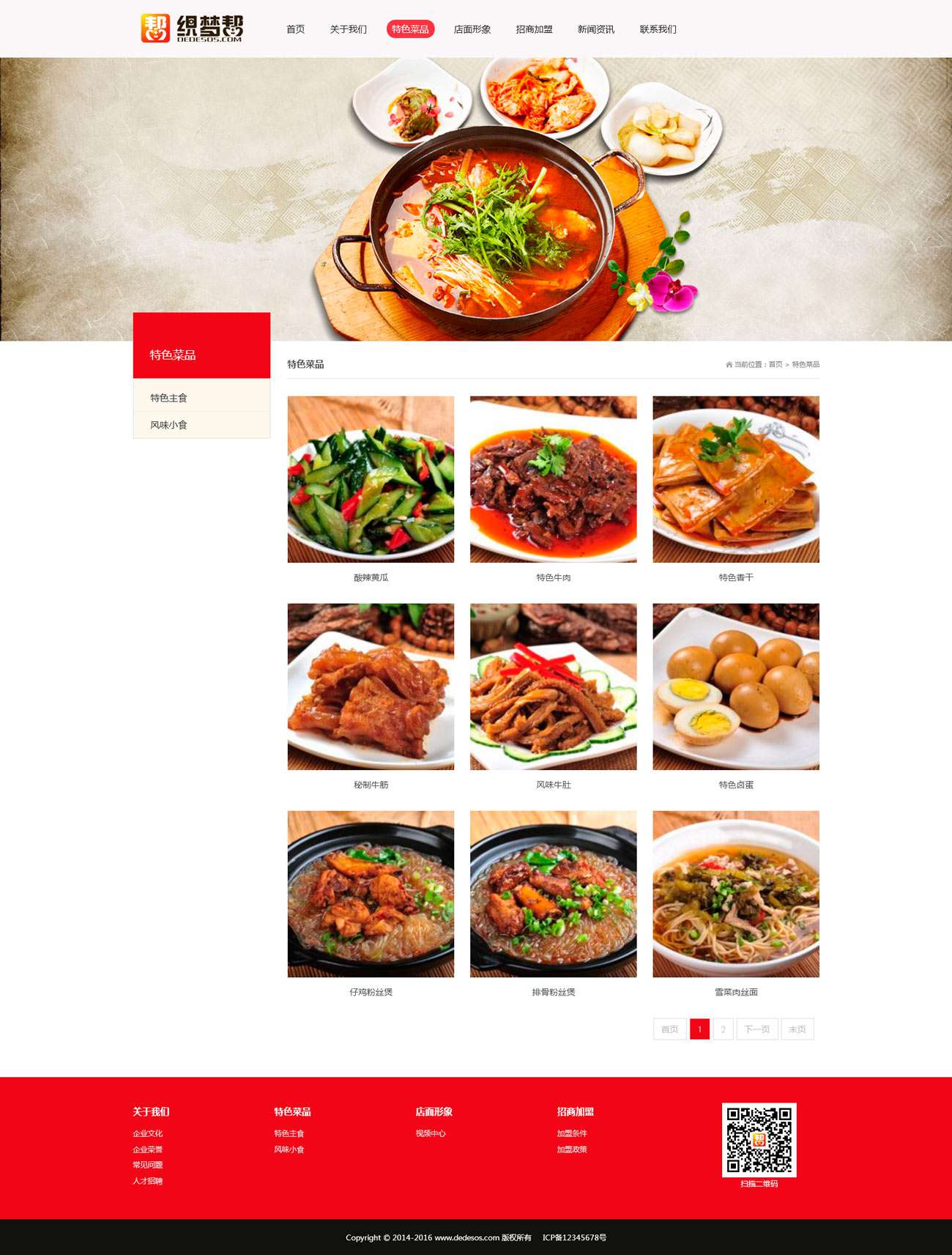Open the 企业文化 footer link

pyautogui.click(x=148, y=1133)
